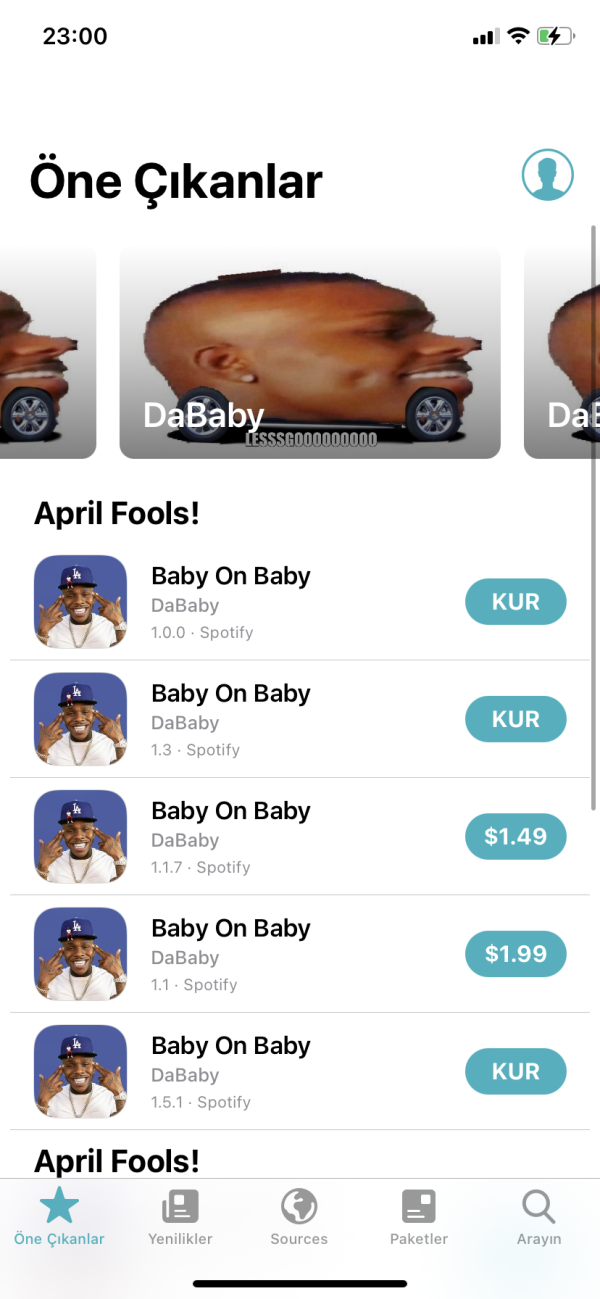
Task: View Baby On Baby 1.1 package page
Action: [x=230, y=954]
